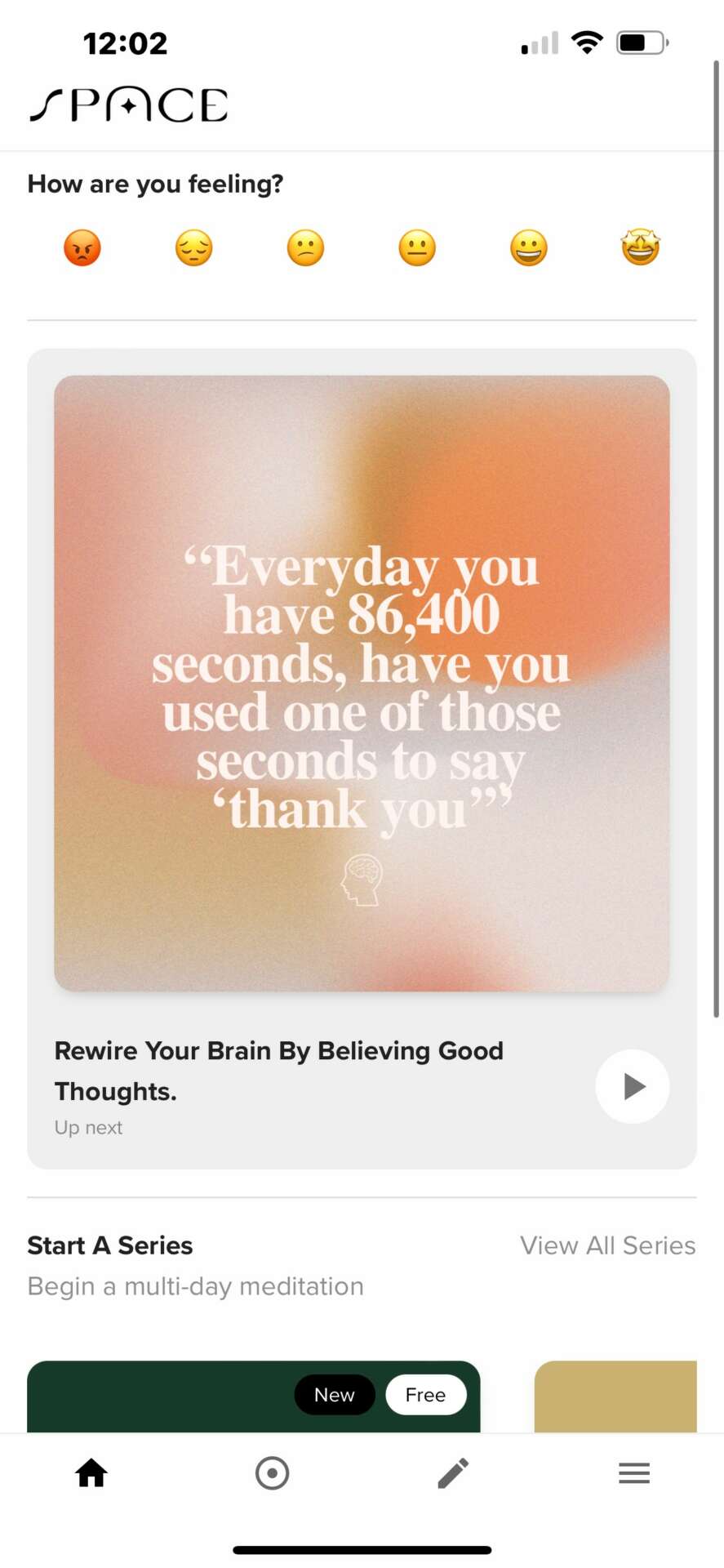724x1568 pixels.
Task: Play Rewire Your Brain meditation
Action: pyautogui.click(x=633, y=1086)
